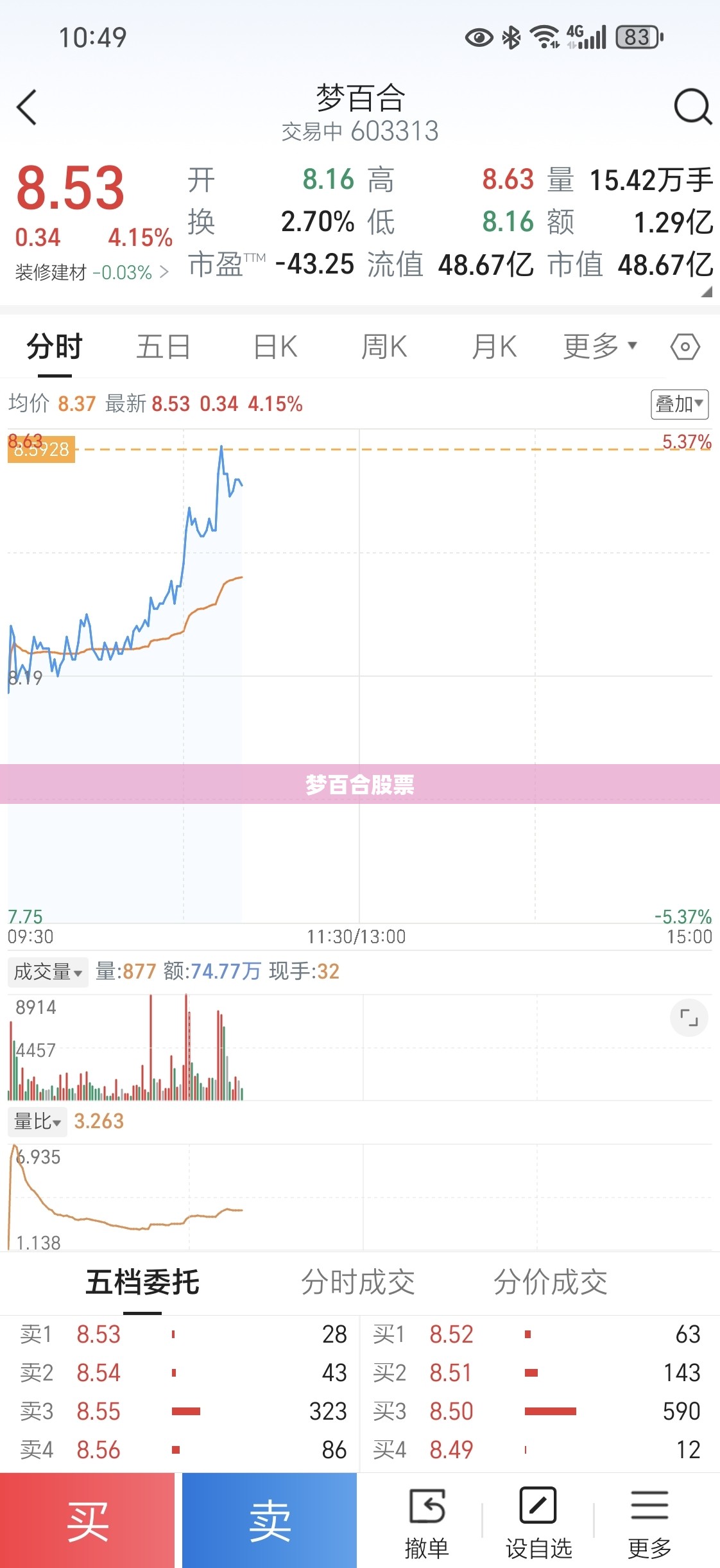Screen dimensions: 720x1568
Task: Switch to the 分时成交 tab
Action: click(358, 1282)
